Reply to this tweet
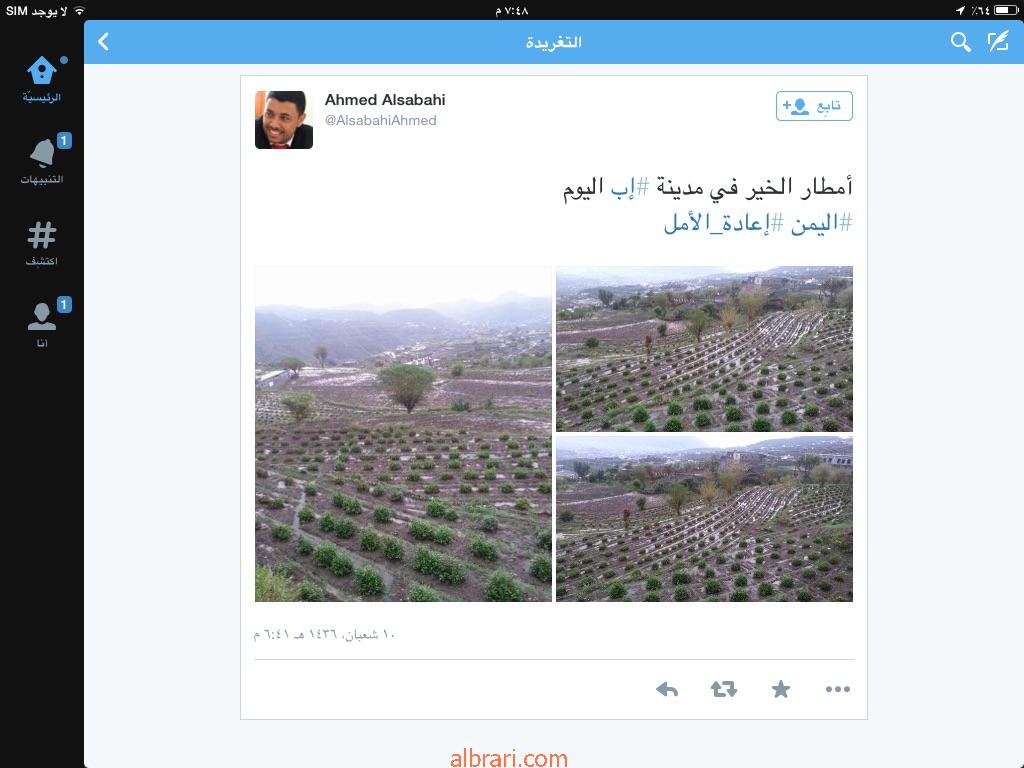The width and height of the screenshot is (1024, 768). tap(667, 689)
